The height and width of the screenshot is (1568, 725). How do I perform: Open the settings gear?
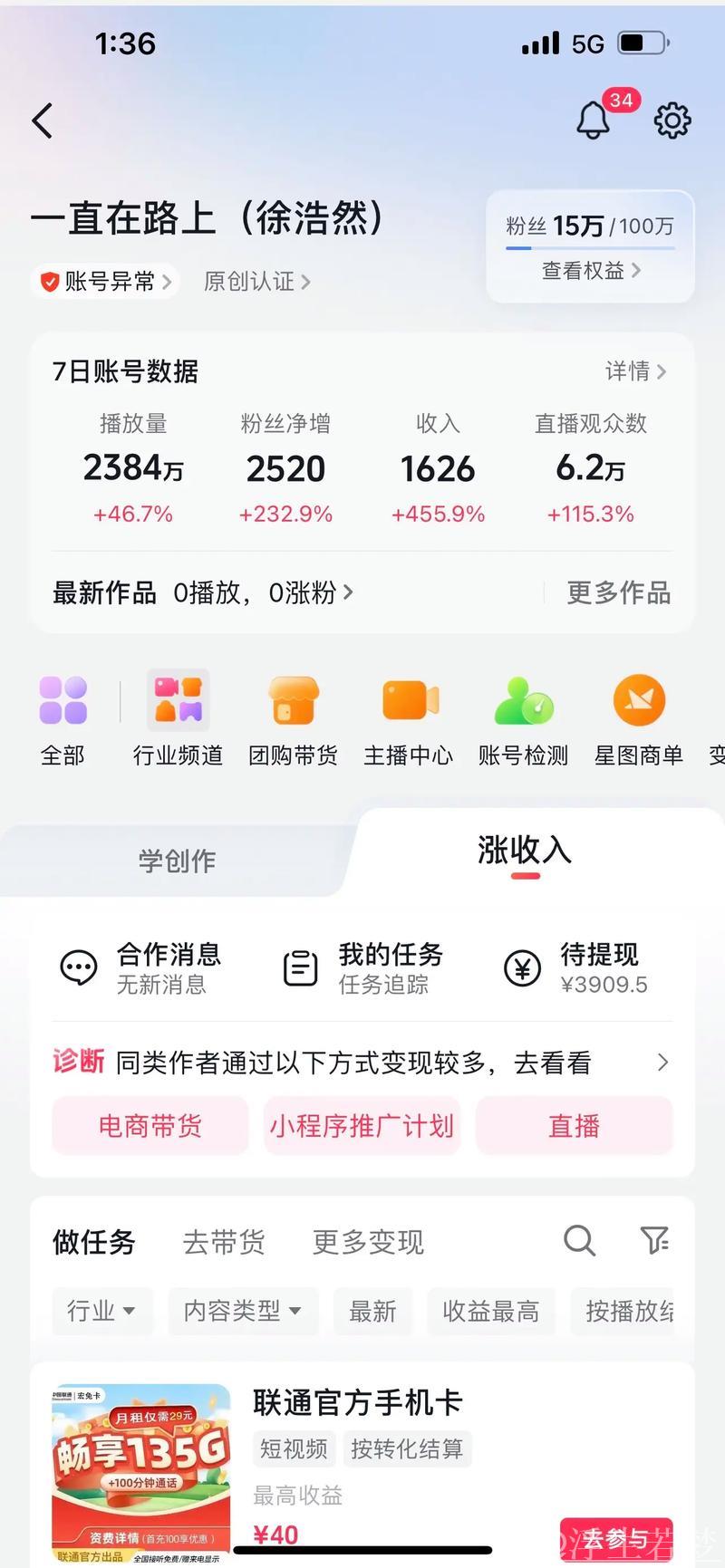pyautogui.click(x=671, y=120)
